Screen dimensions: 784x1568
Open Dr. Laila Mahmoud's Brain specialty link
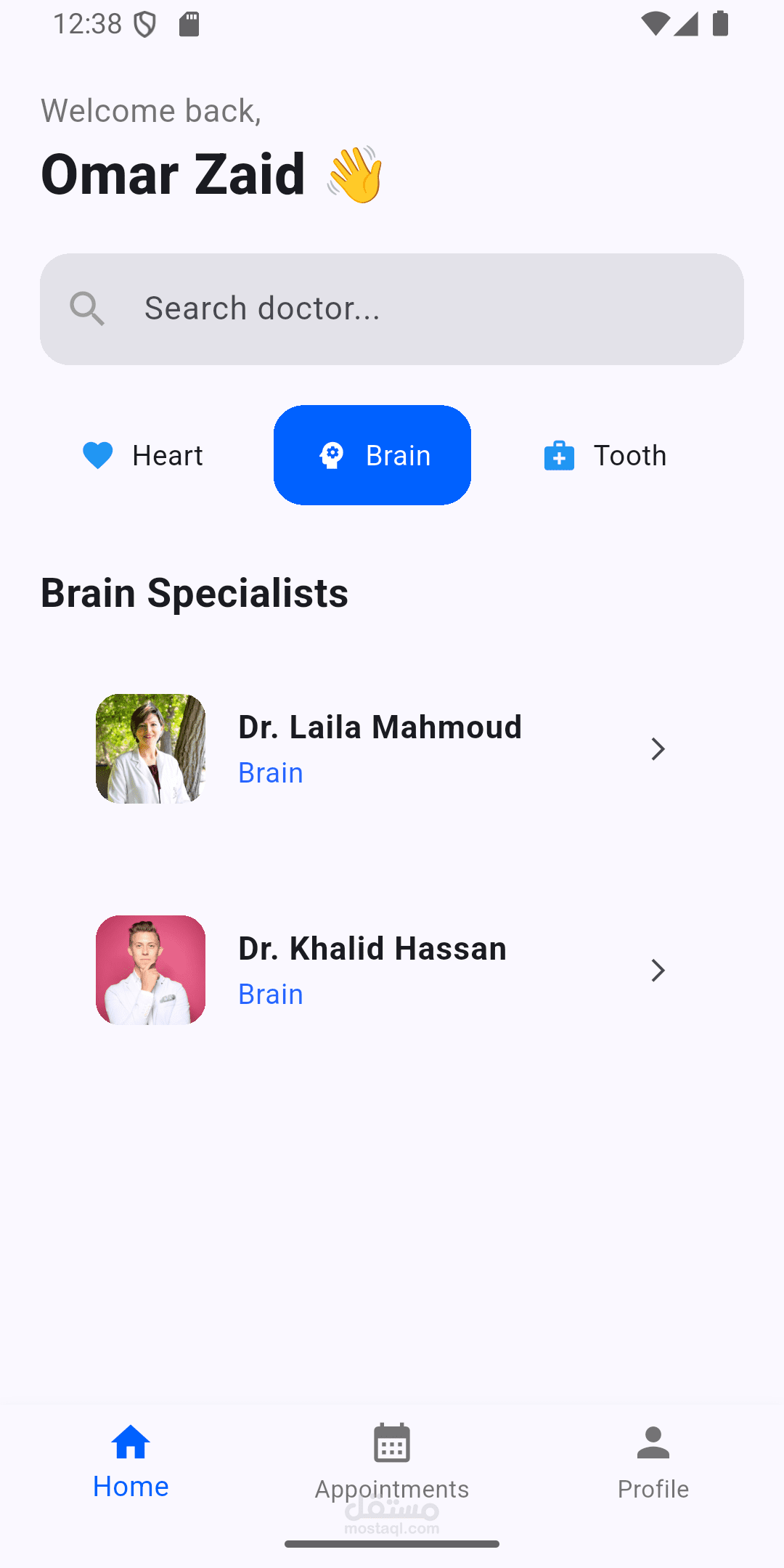tap(270, 772)
